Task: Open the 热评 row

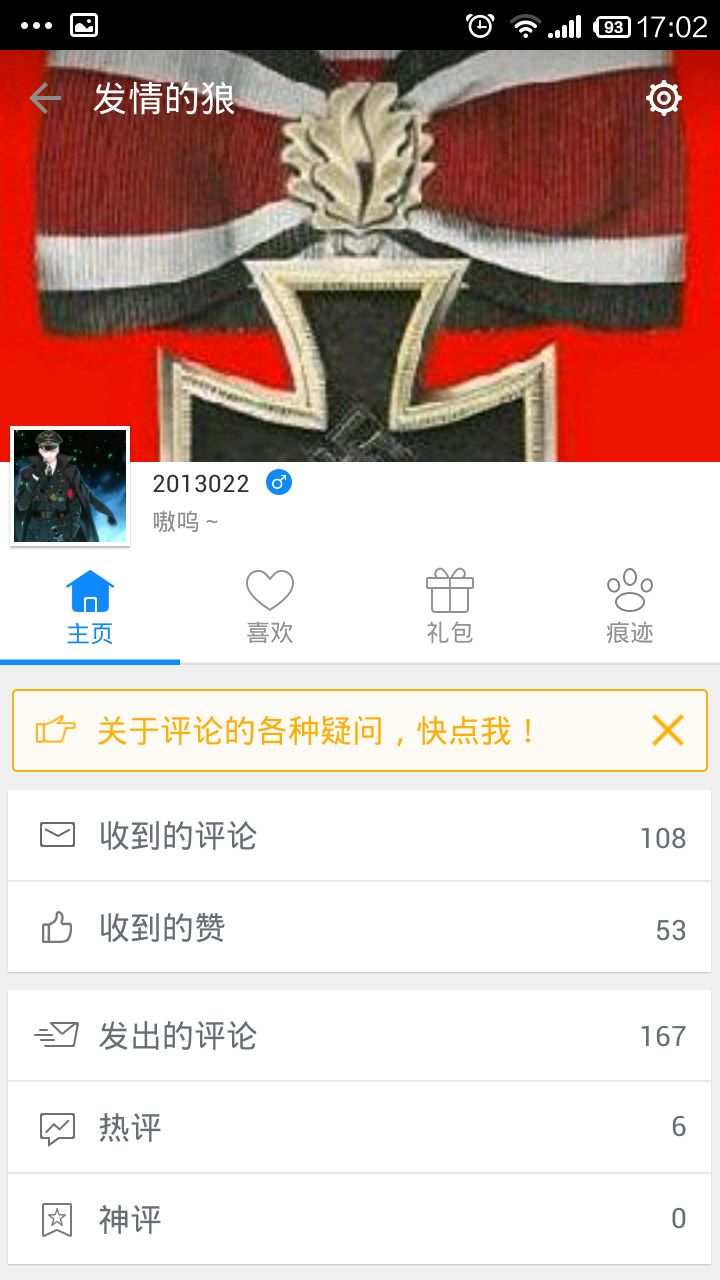Action: click(360, 1128)
